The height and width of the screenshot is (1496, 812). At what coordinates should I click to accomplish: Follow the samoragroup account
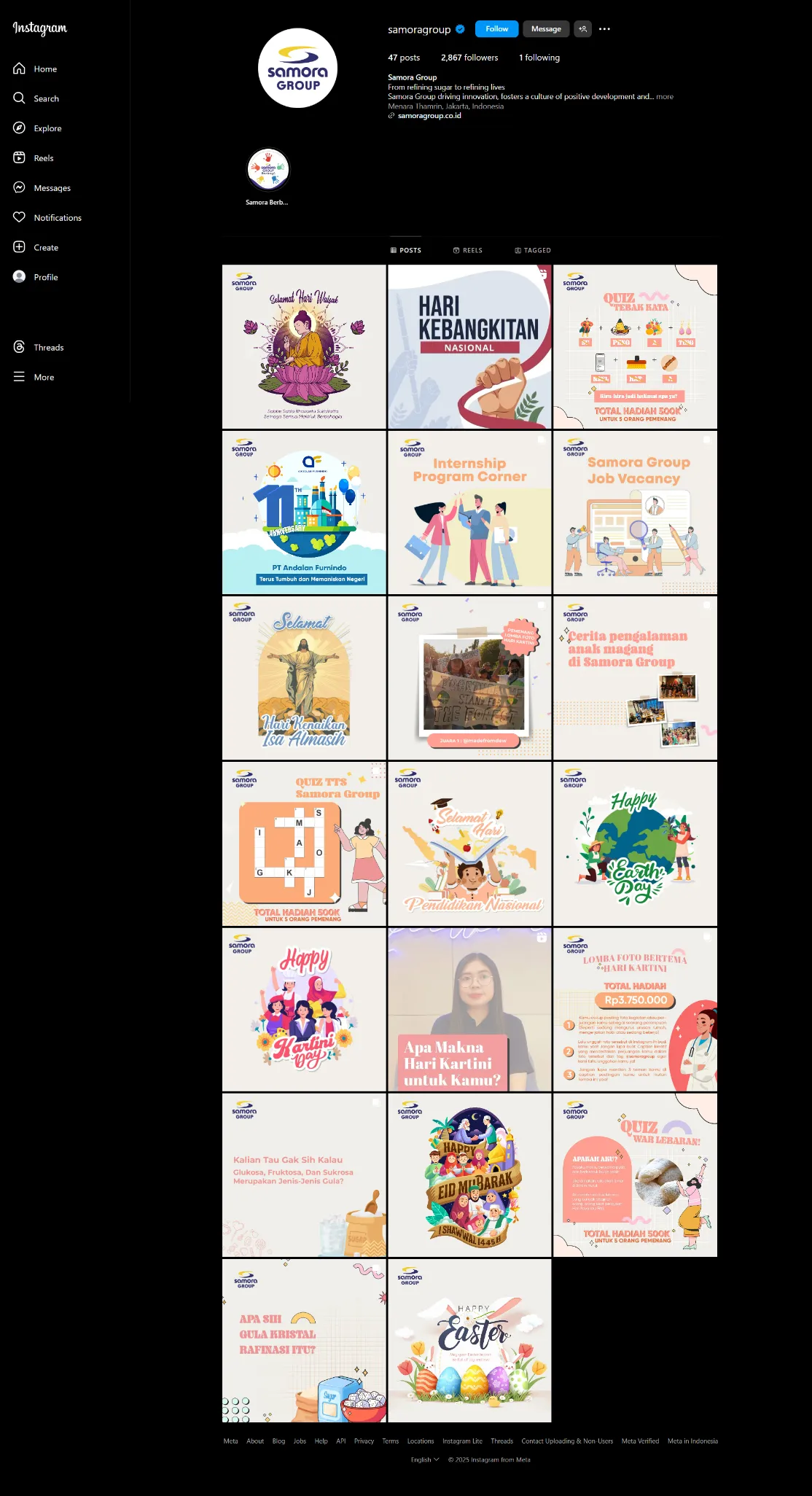coord(496,29)
